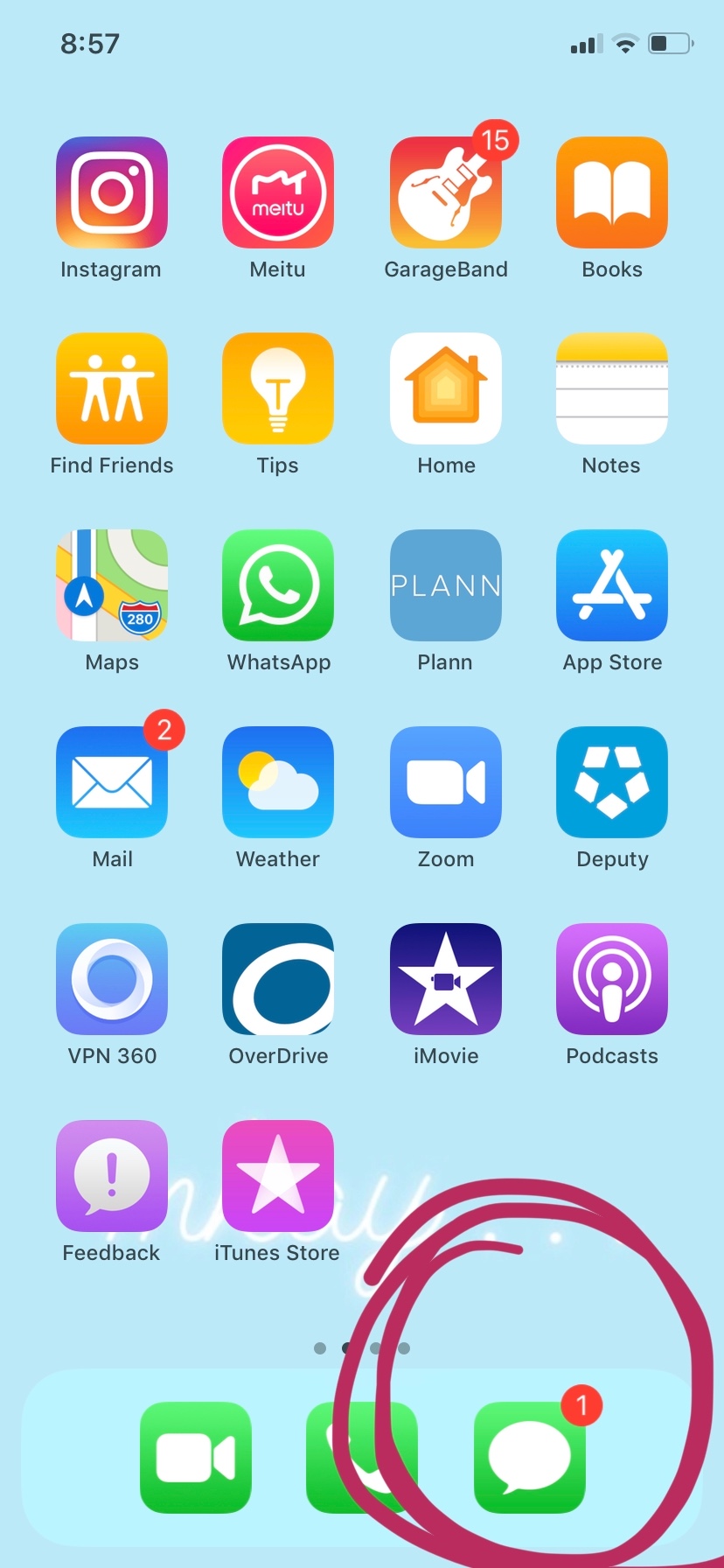The height and width of the screenshot is (1568, 724).
Task: Open the Notes app
Action: pyautogui.click(x=612, y=388)
